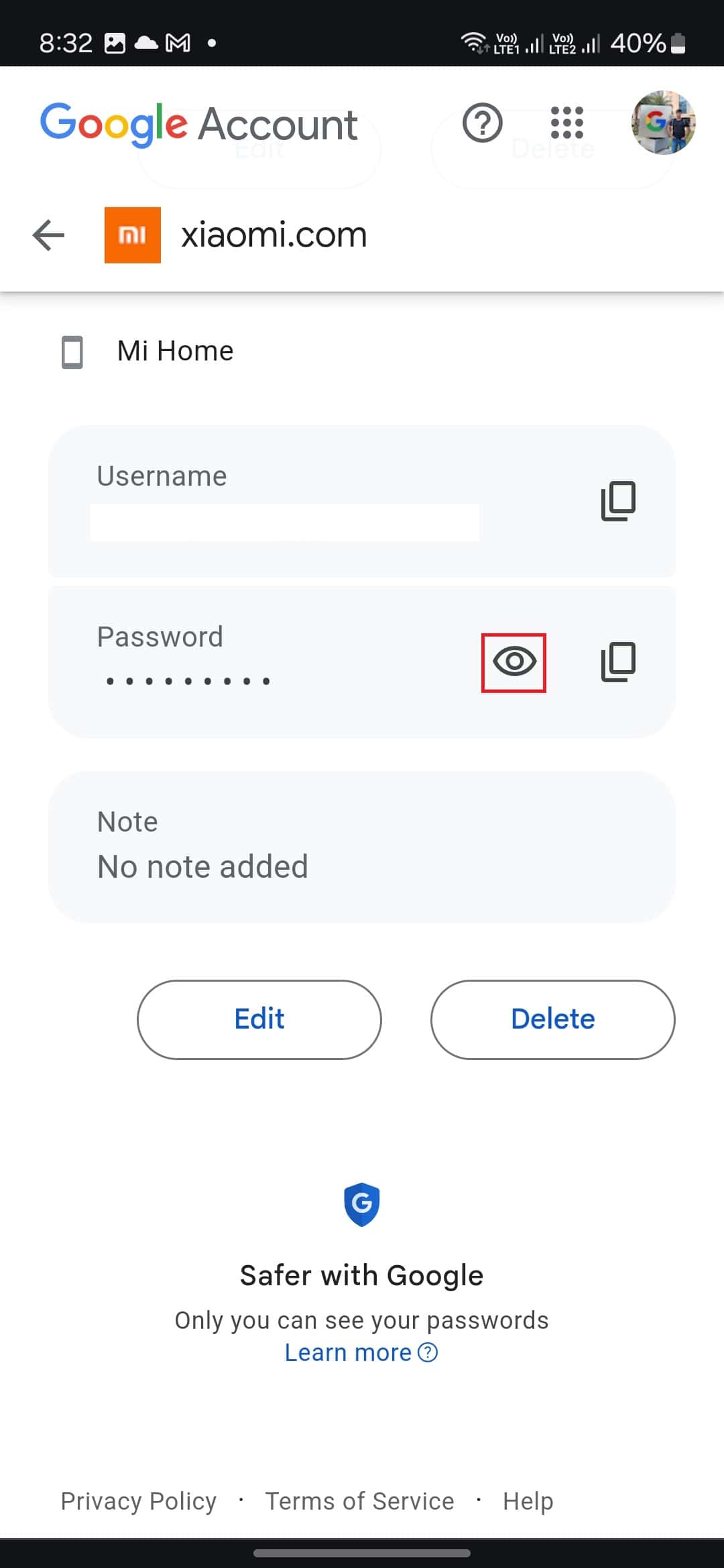The width and height of the screenshot is (724, 1568).
Task: Open the Terms of Service
Action: click(x=359, y=1501)
